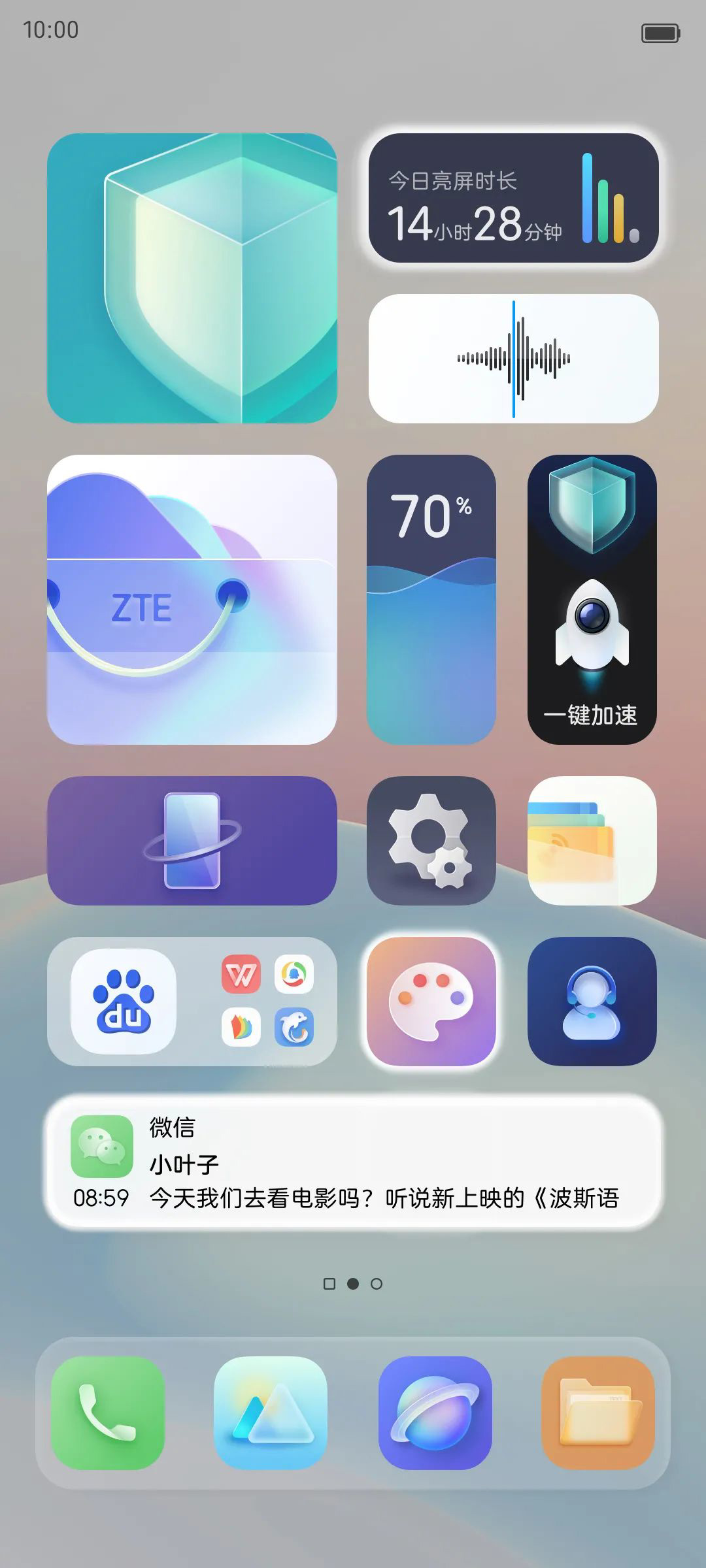Open the Settings gear app
Screen dimensions: 706x1568
[x=431, y=841]
